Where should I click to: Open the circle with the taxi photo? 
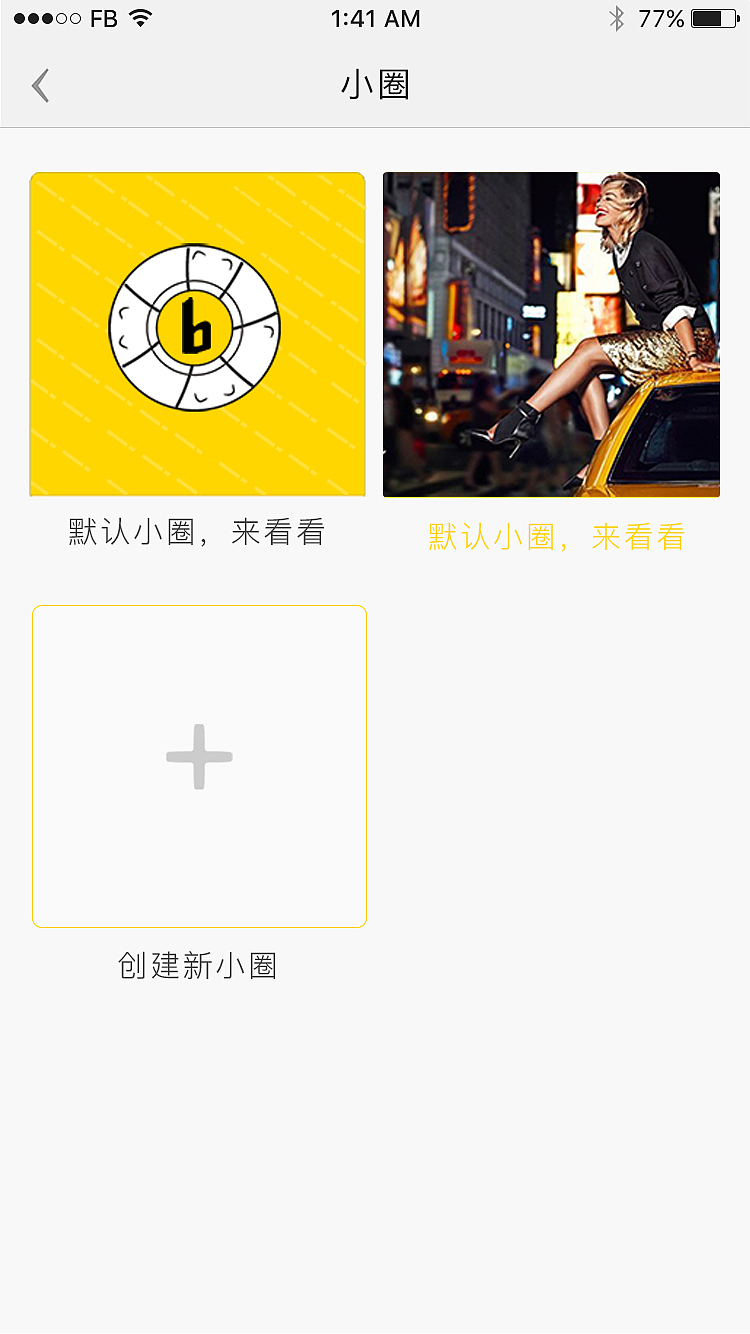[x=551, y=334]
